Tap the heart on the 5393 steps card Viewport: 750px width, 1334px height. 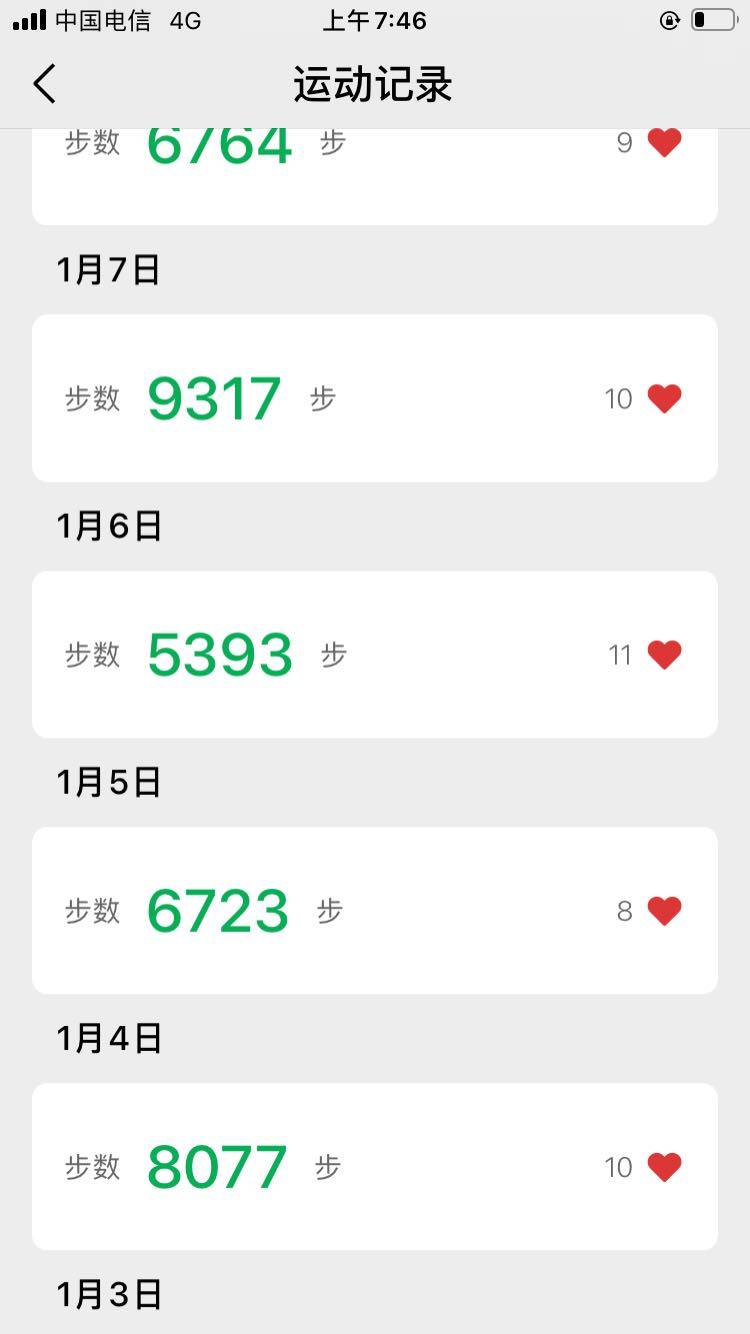[664, 655]
